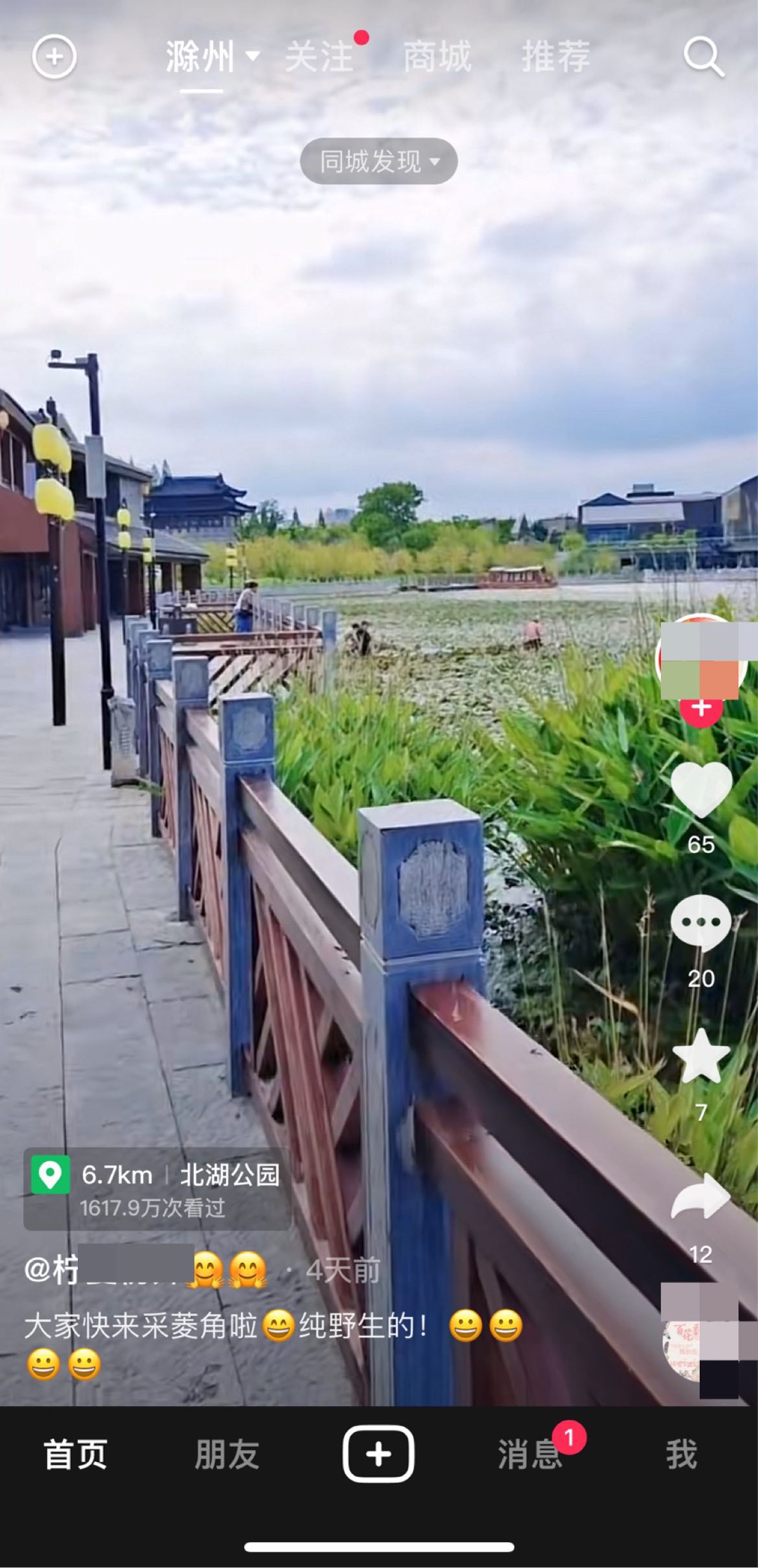Open the 滁州 city dropdown
The width and height of the screenshot is (758, 1568).
click(x=212, y=57)
